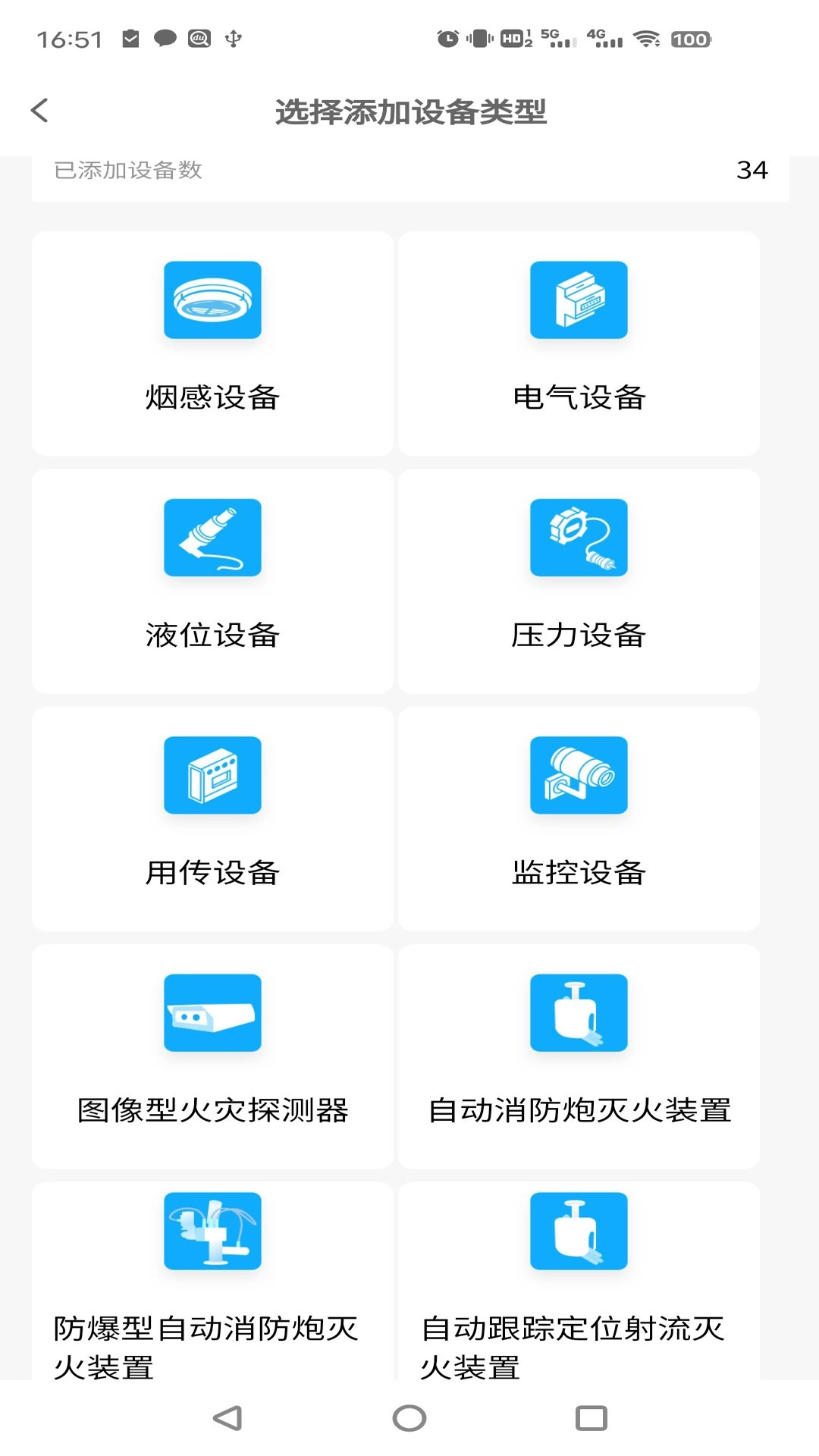Open the 电气设备 electrical device icon
The image size is (819, 1456).
click(579, 300)
